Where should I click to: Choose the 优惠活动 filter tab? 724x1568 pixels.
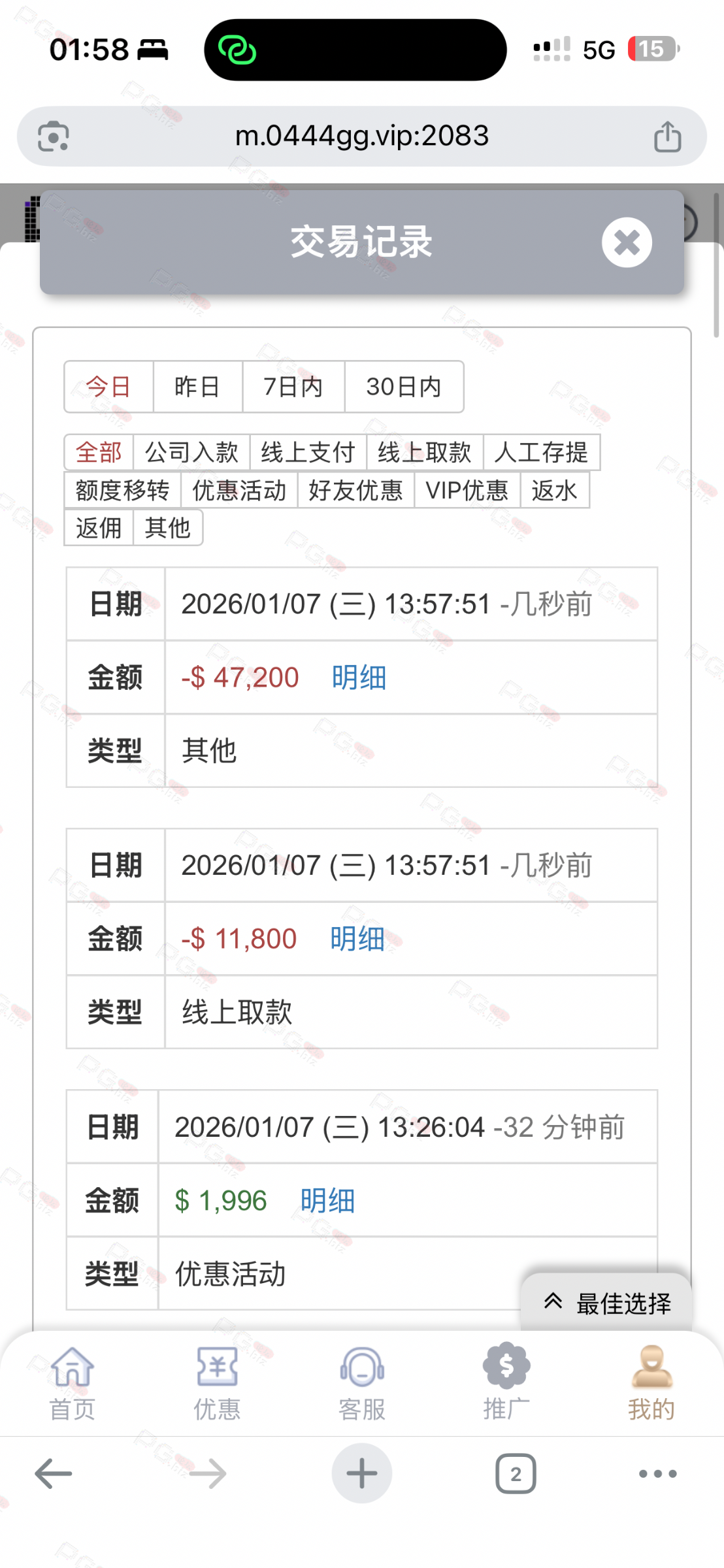click(239, 490)
